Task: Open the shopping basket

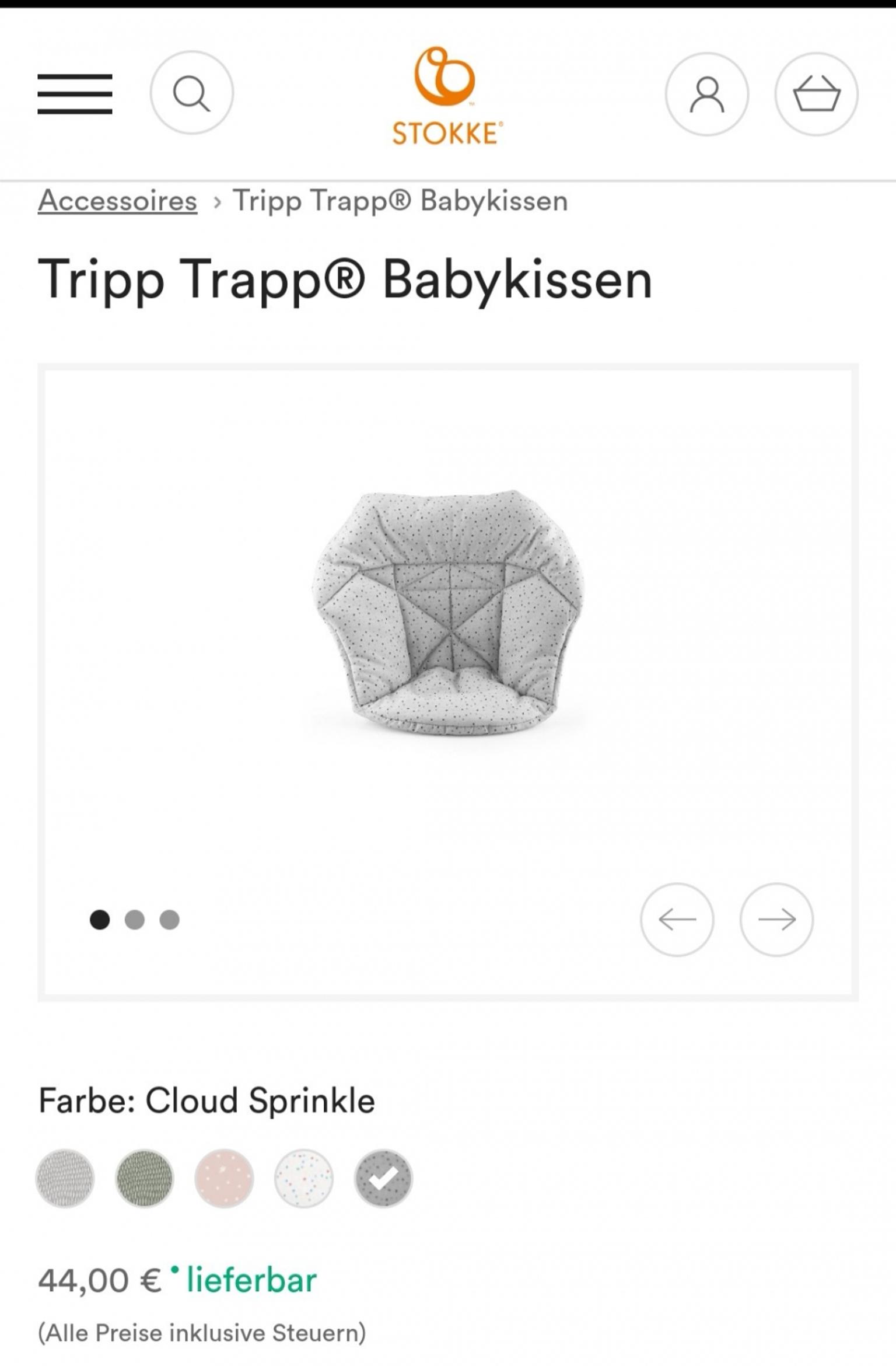Action: tap(816, 94)
